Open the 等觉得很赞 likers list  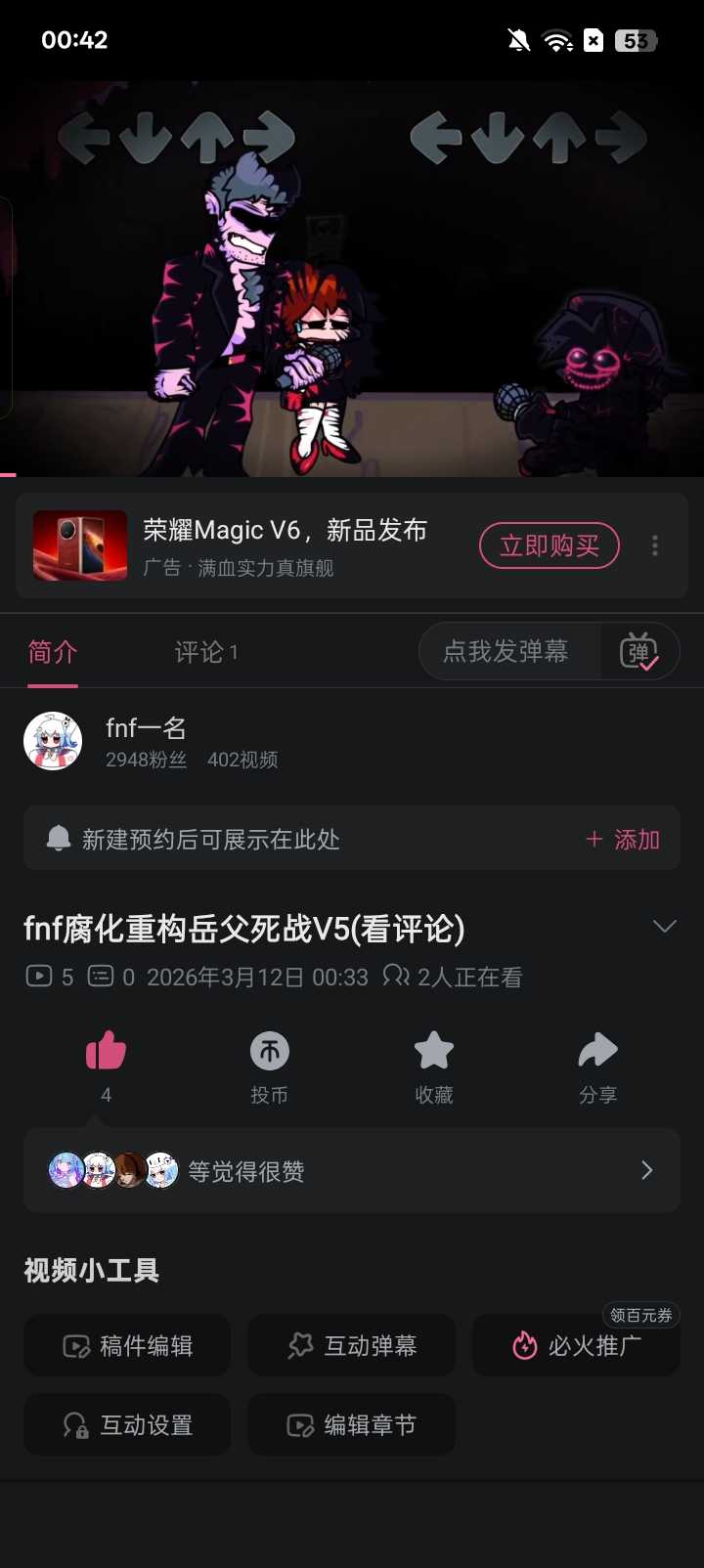pyautogui.click(x=352, y=1171)
